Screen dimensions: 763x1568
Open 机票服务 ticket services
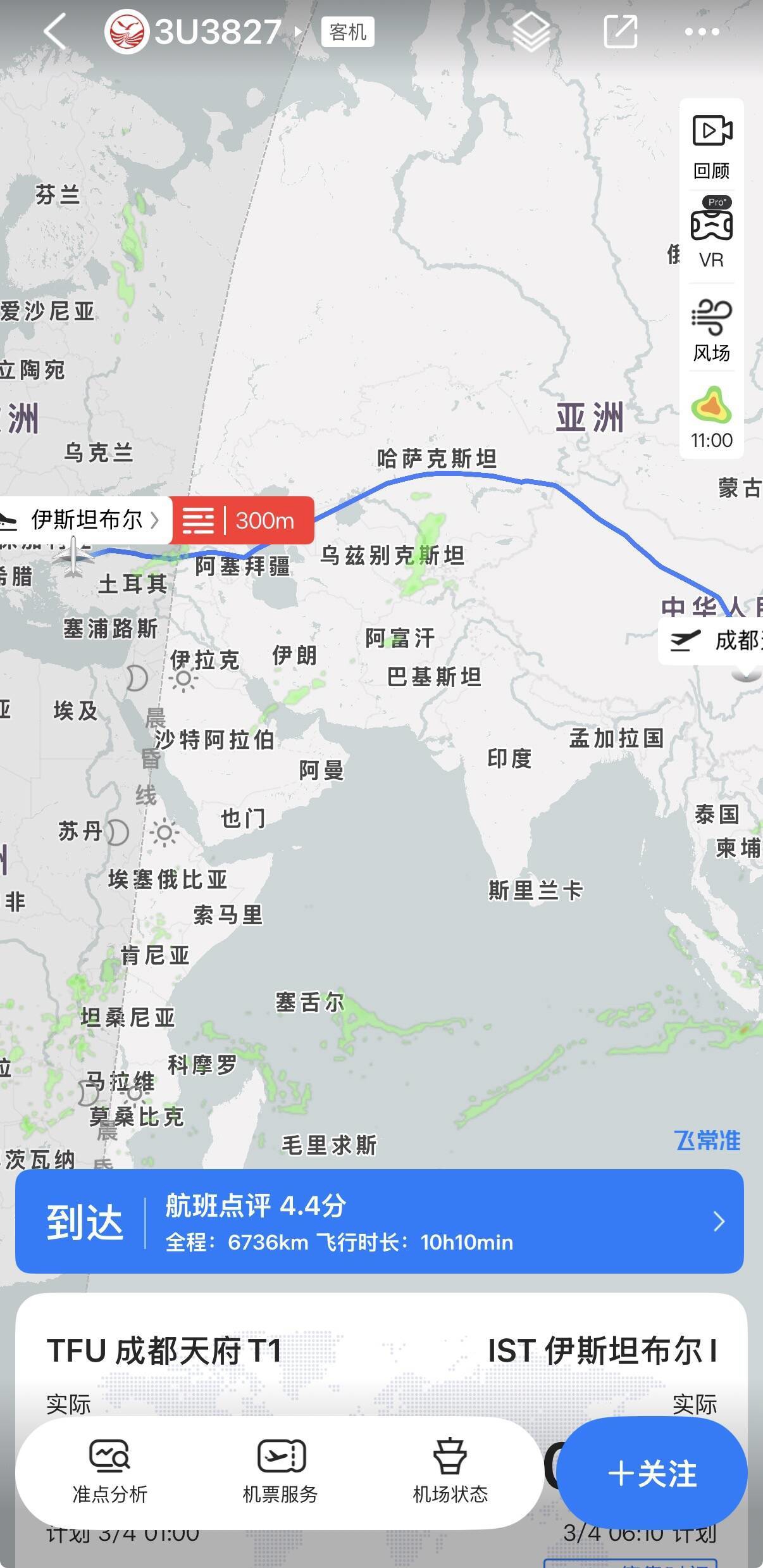click(x=280, y=1472)
